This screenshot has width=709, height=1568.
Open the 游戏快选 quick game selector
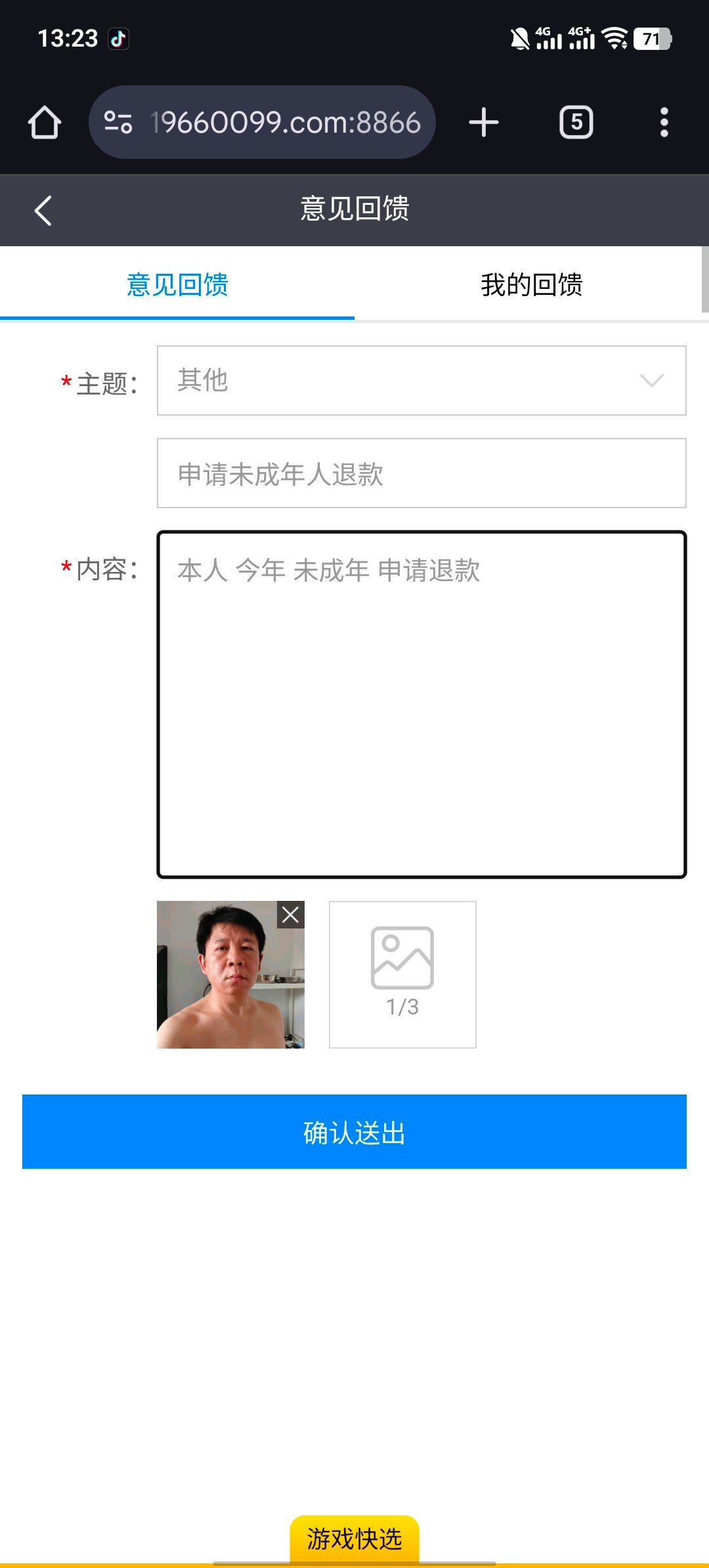[354, 1538]
